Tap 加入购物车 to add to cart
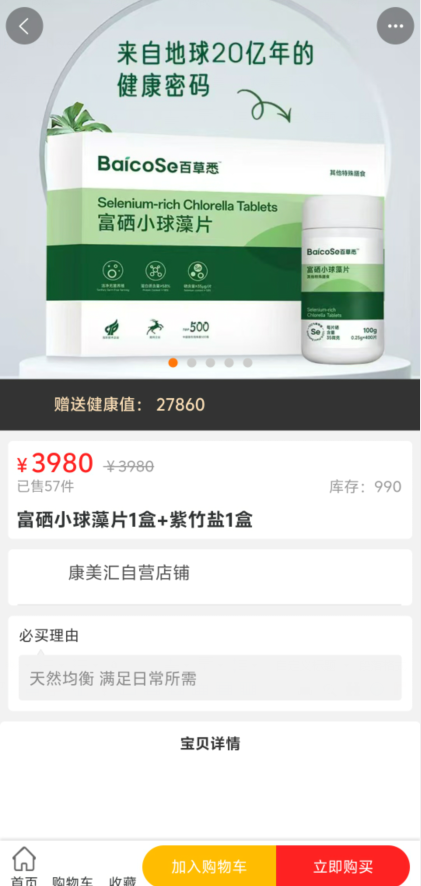The height and width of the screenshot is (886, 421). point(209,866)
